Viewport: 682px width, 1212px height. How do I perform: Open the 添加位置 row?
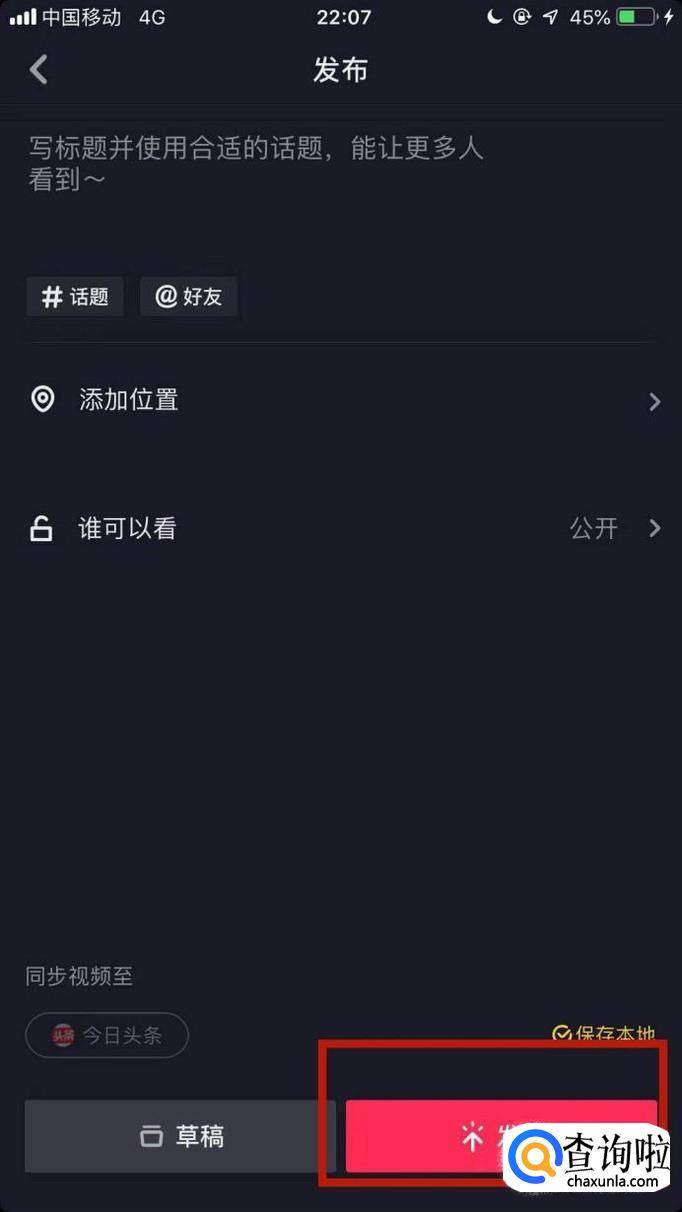(341, 401)
